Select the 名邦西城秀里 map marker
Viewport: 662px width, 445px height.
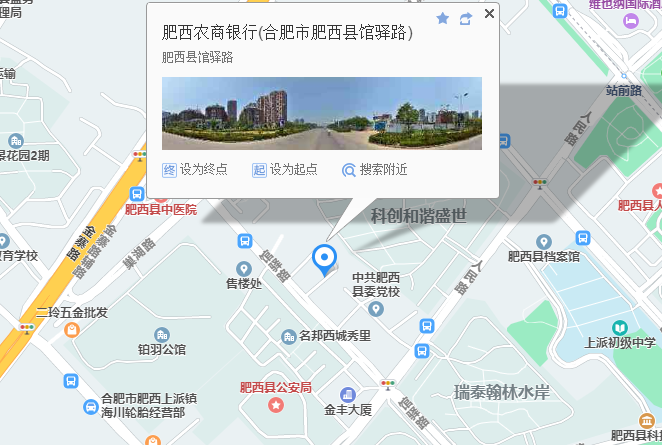pos(289,336)
